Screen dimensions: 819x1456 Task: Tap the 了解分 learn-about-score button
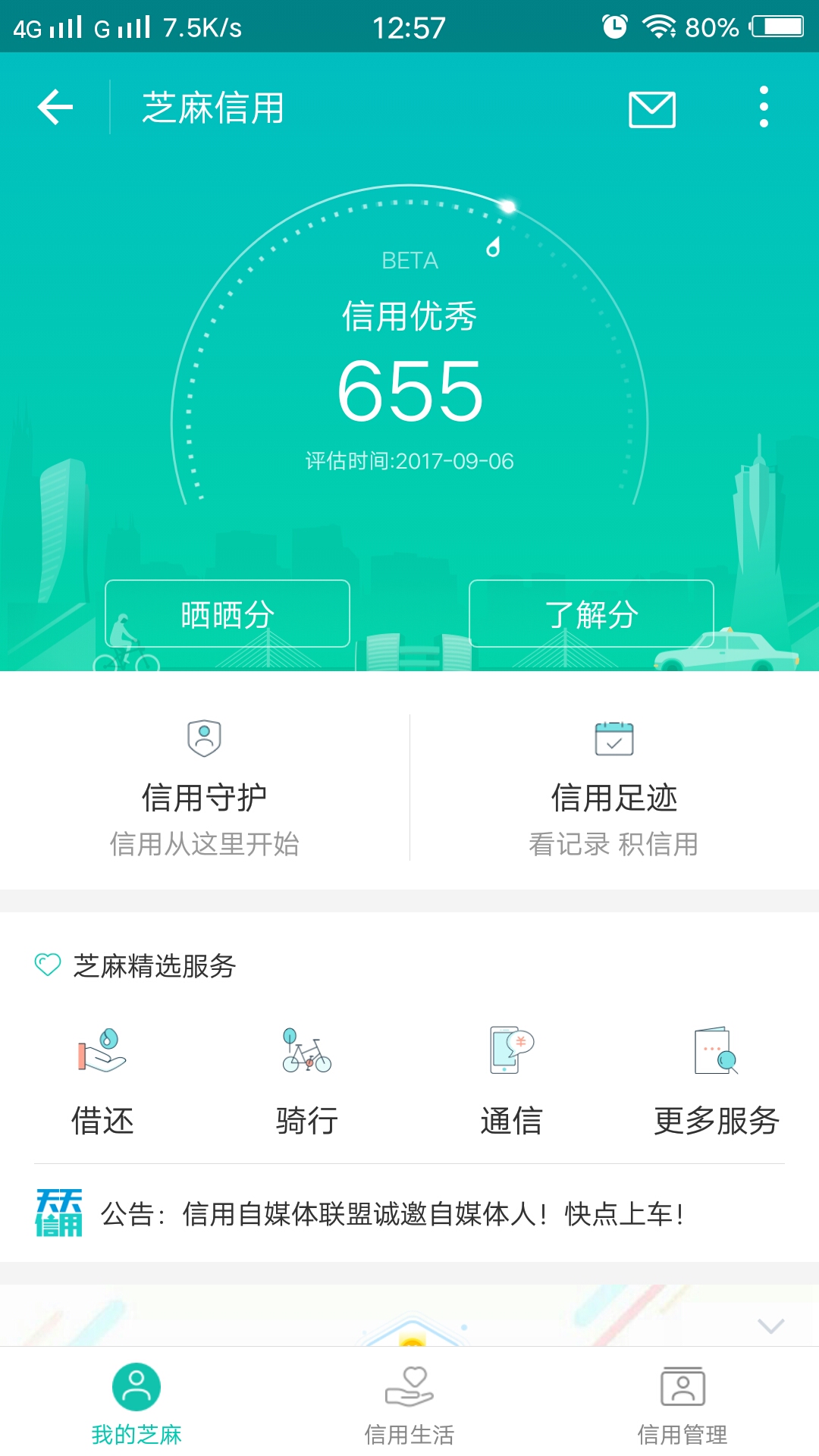pos(595,613)
